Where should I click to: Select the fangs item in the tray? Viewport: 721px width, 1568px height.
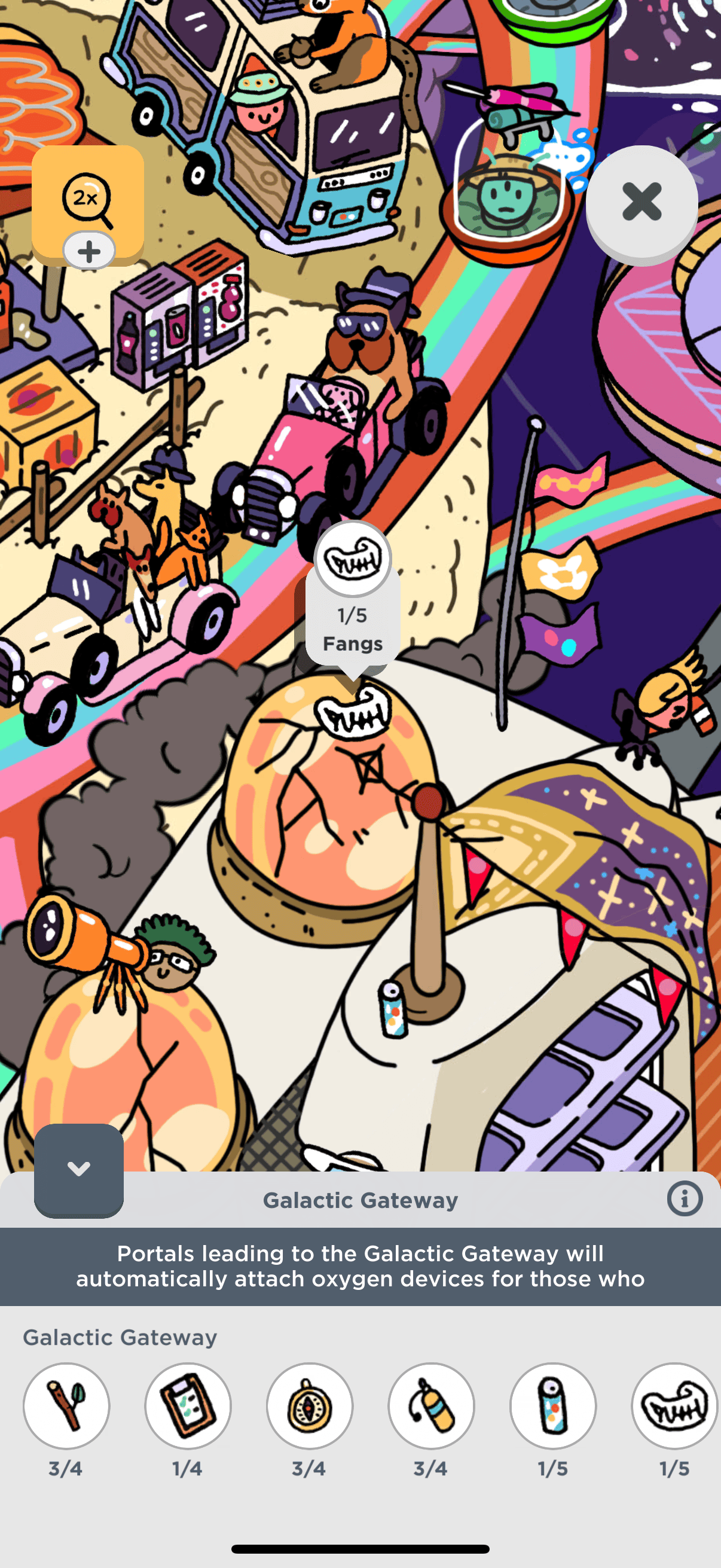[674, 1405]
